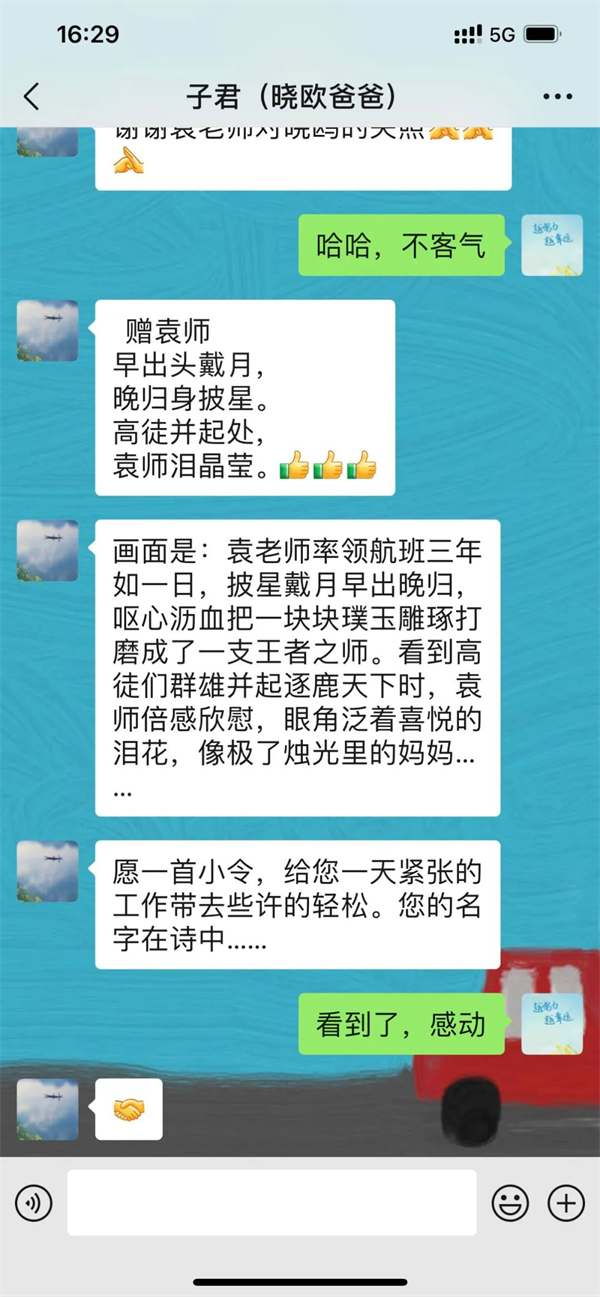Open my avatar beside 看到了，感动
This screenshot has width=600, height=1297.
(x=552, y=1024)
